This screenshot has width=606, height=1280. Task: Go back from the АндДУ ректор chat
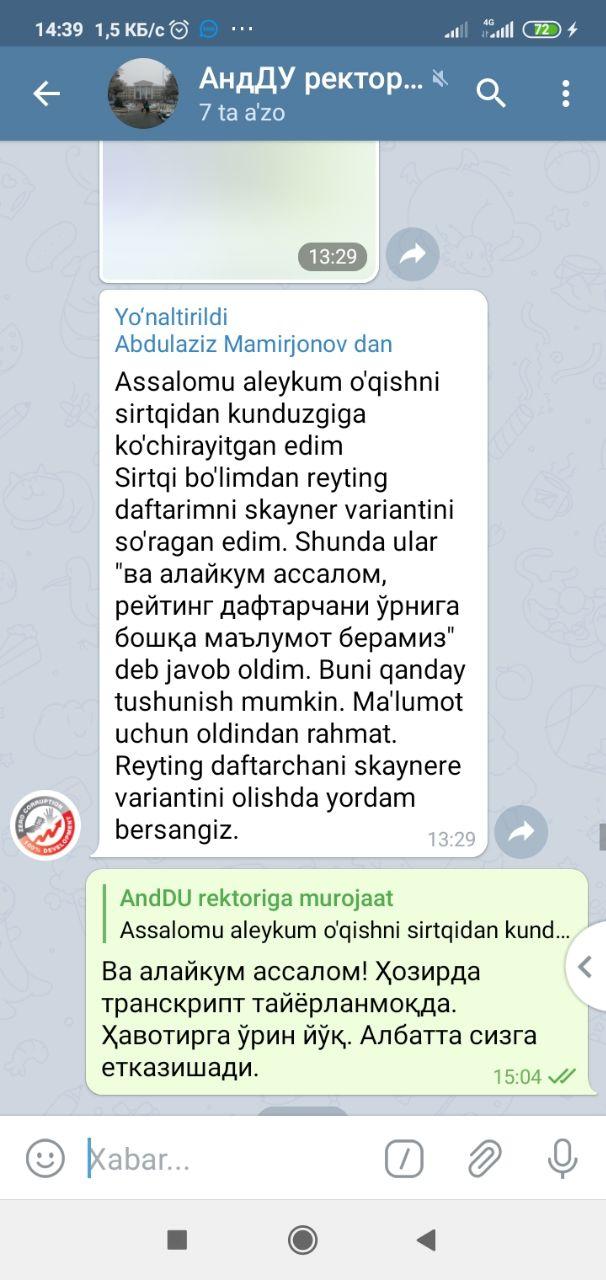coord(46,94)
